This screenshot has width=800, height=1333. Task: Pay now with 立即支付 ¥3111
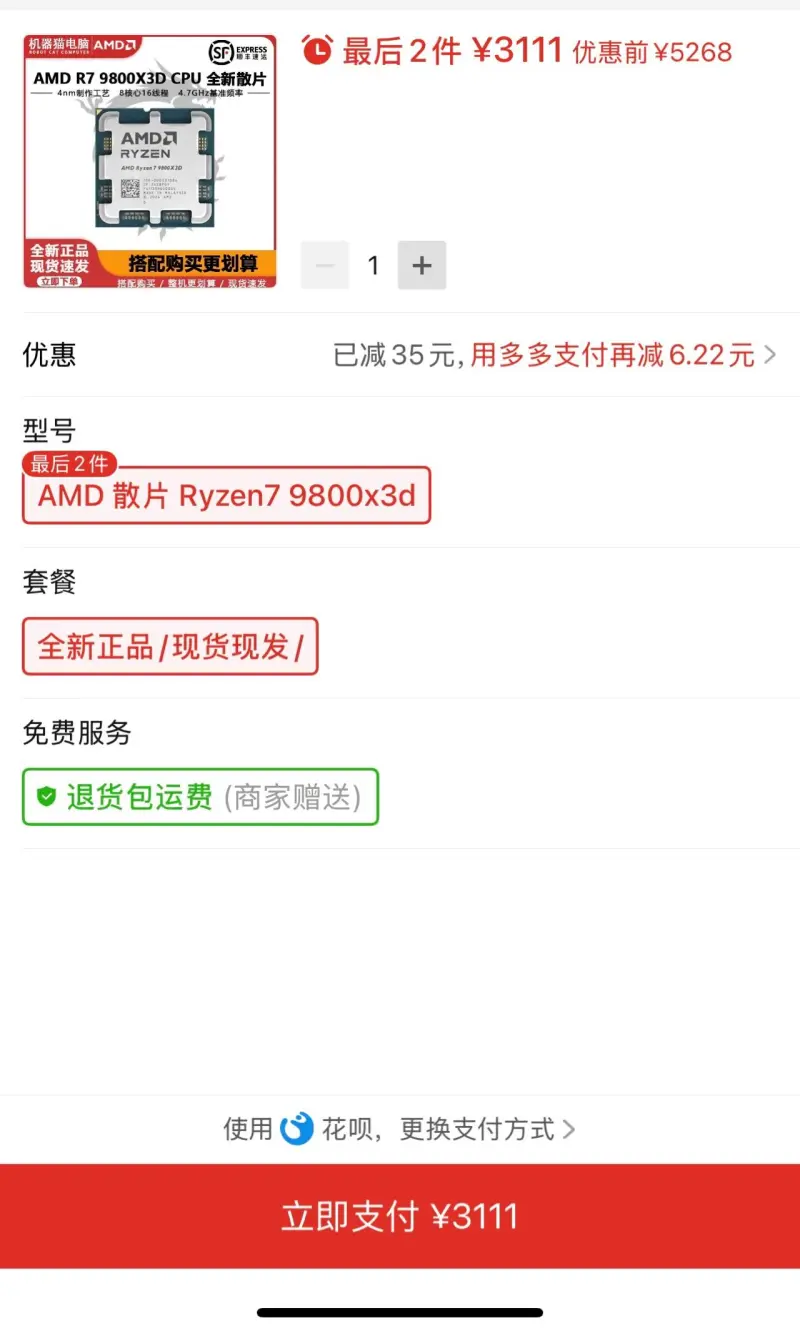[400, 1216]
